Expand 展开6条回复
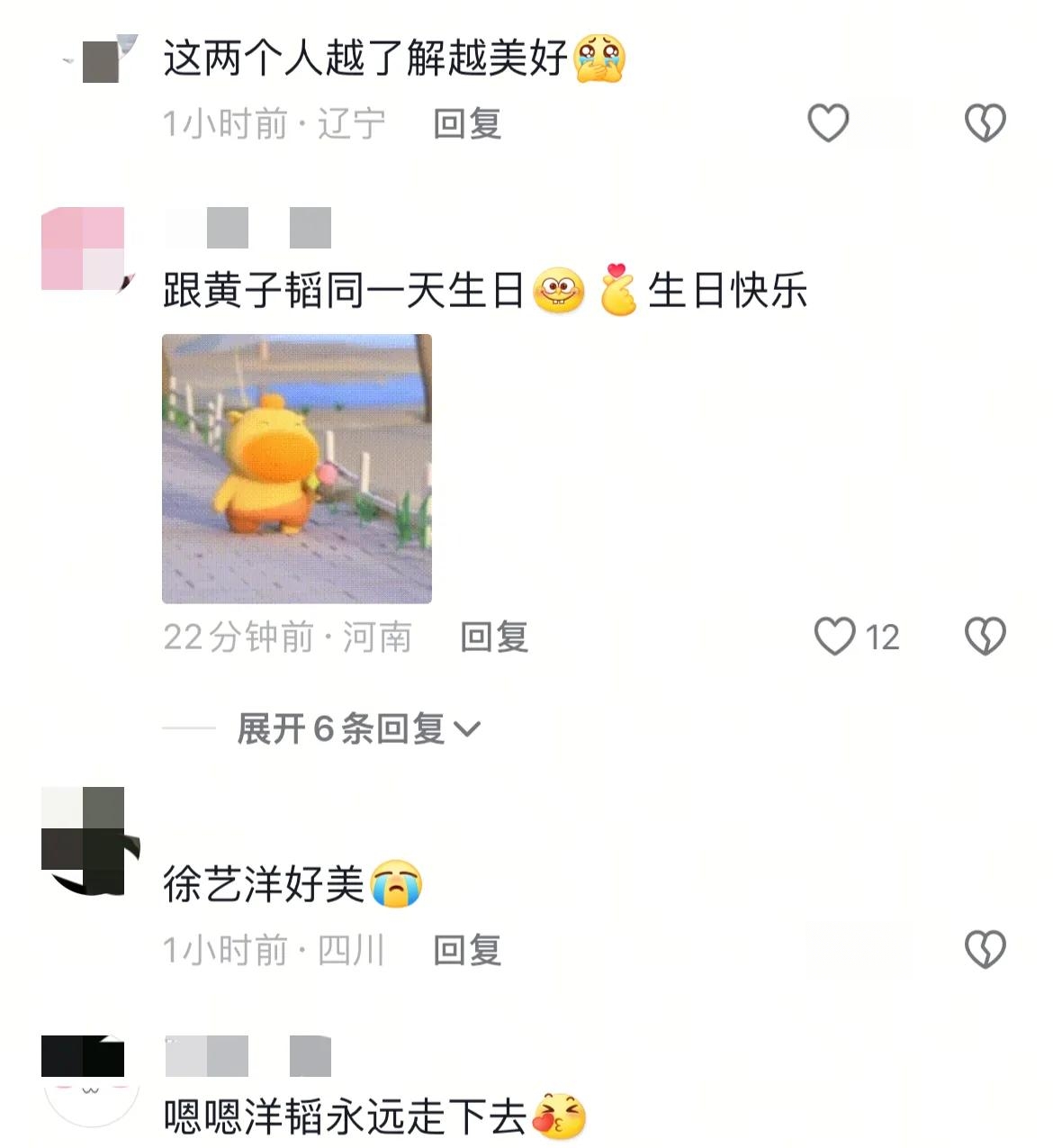1053x1148 pixels. click(x=358, y=728)
